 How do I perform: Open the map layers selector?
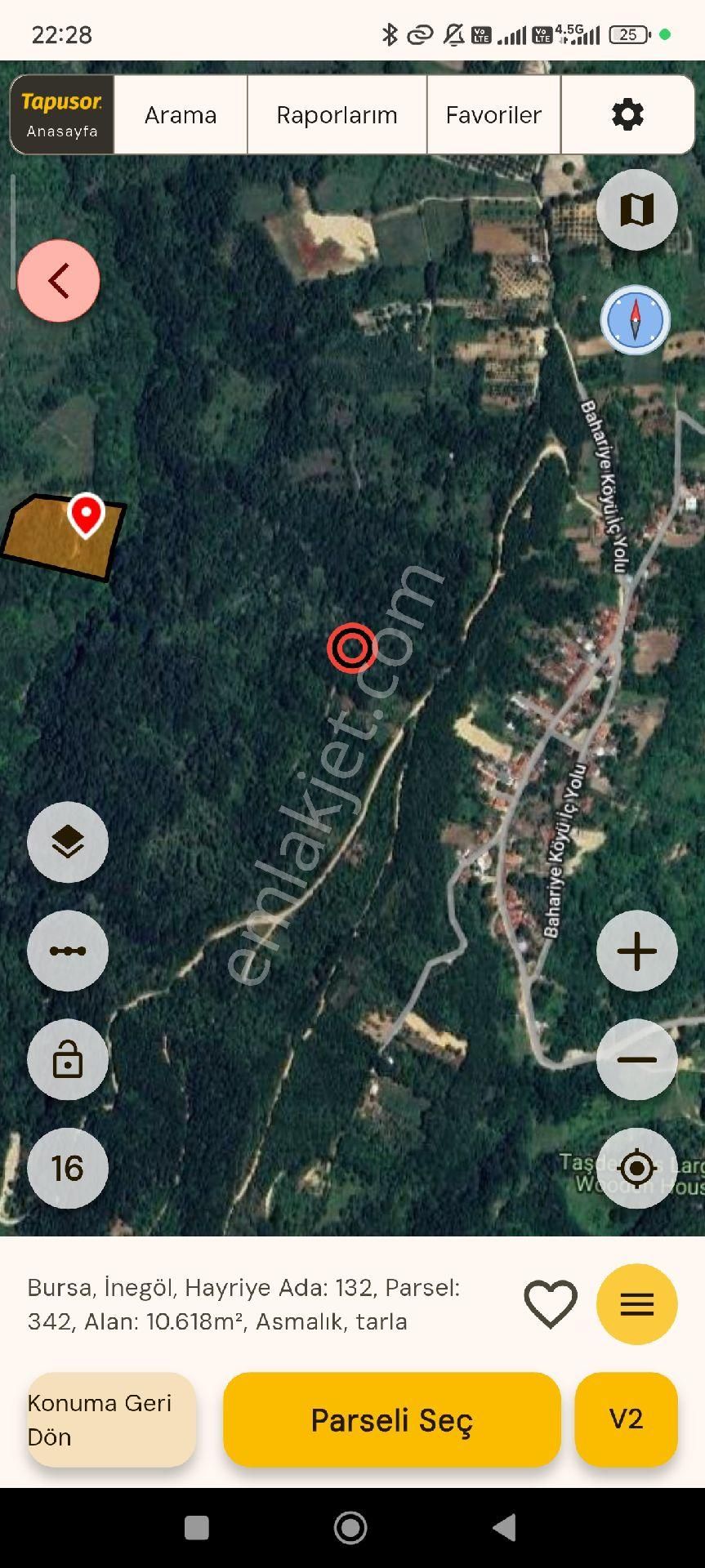tap(67, 842)
